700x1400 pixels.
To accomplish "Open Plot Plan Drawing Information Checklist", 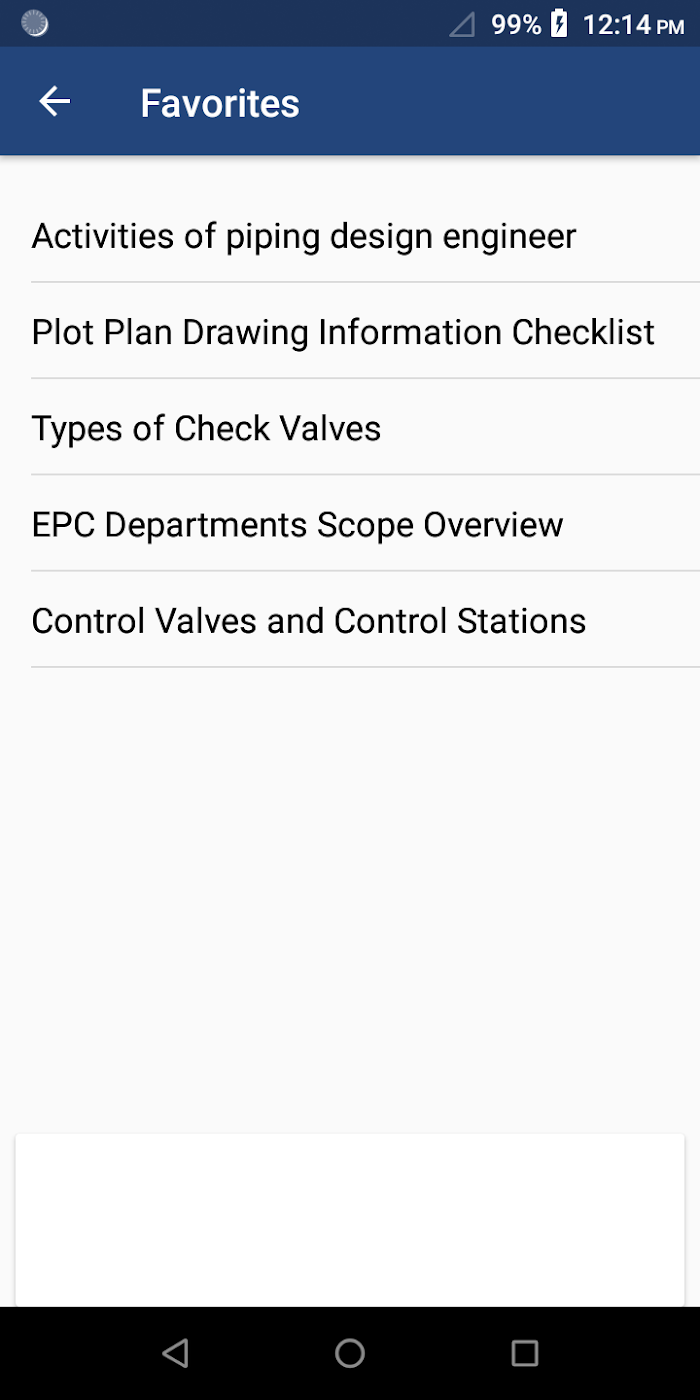I will pos(350,332).
